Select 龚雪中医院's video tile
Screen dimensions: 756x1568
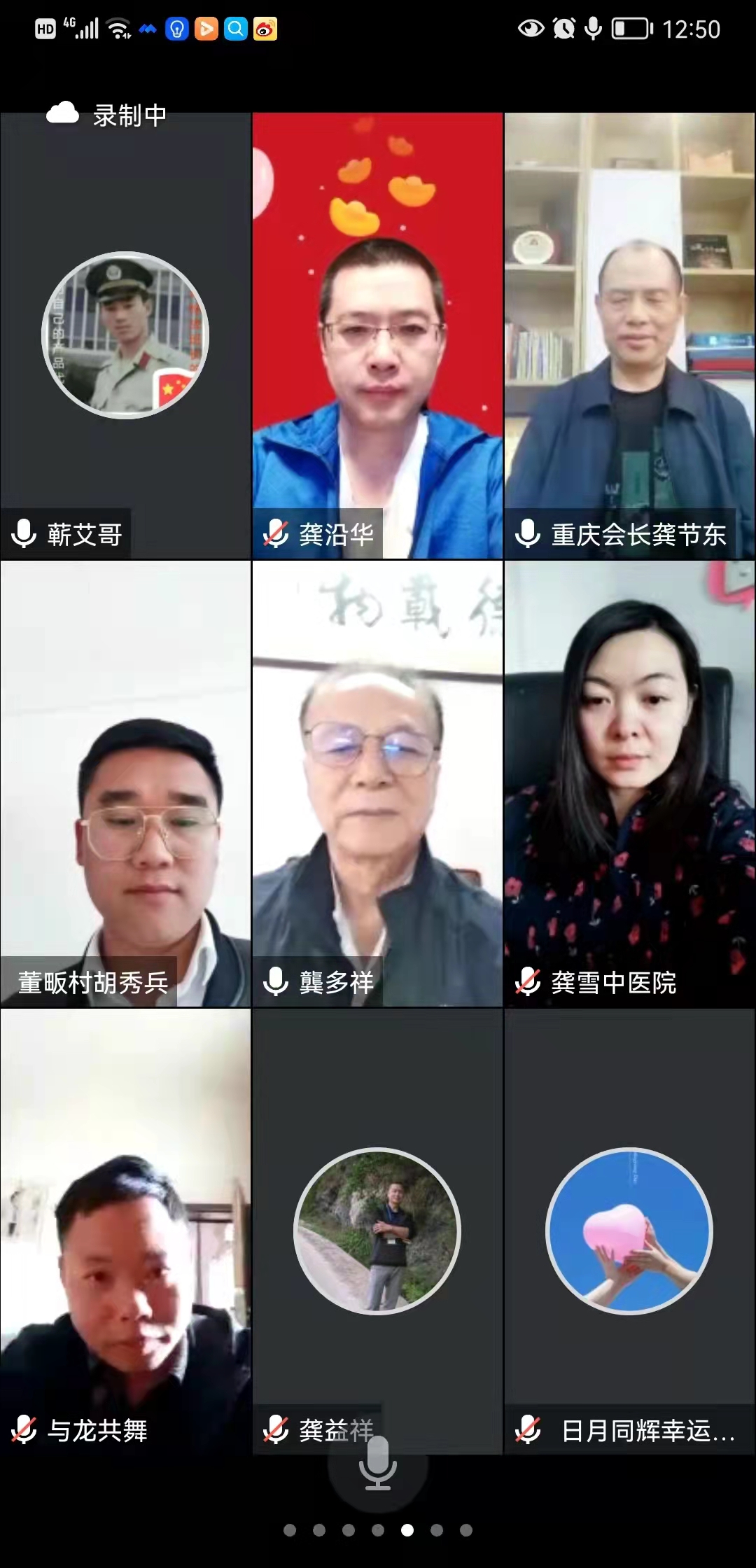pos(630,784)
